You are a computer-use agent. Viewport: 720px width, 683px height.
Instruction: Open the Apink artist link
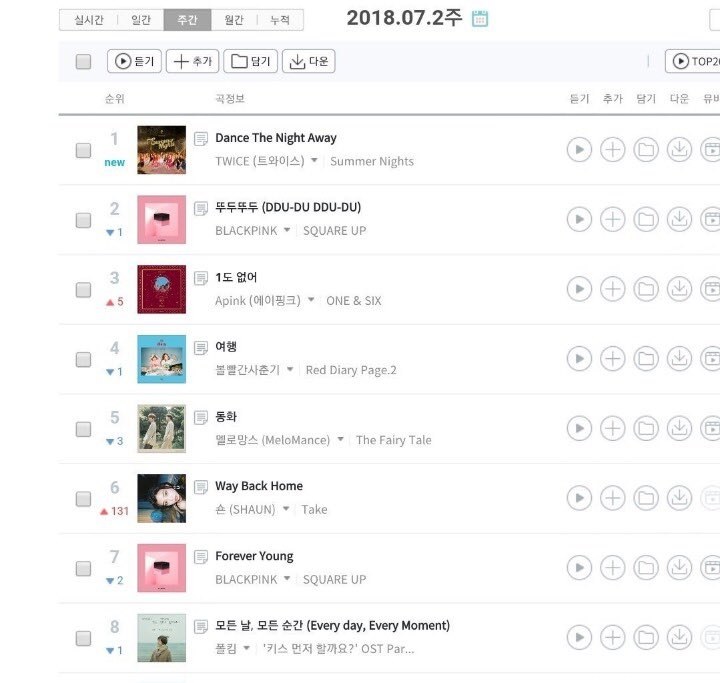coord(257,300)
